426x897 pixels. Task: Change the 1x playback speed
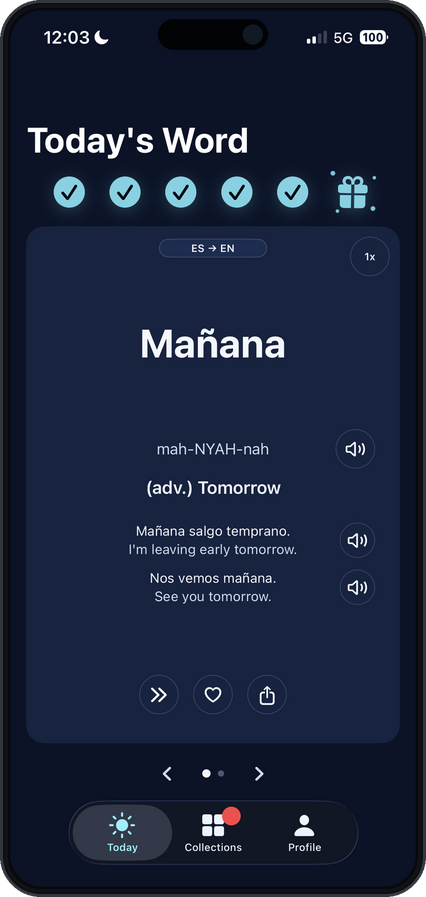click(370, 257)
